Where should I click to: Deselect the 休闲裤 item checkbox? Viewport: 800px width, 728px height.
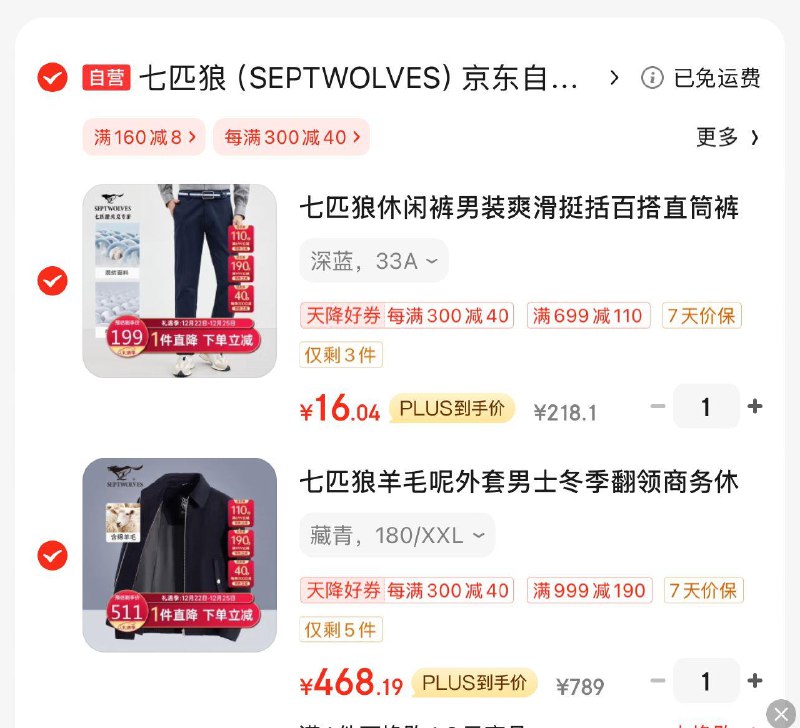(x=52, y=281)
